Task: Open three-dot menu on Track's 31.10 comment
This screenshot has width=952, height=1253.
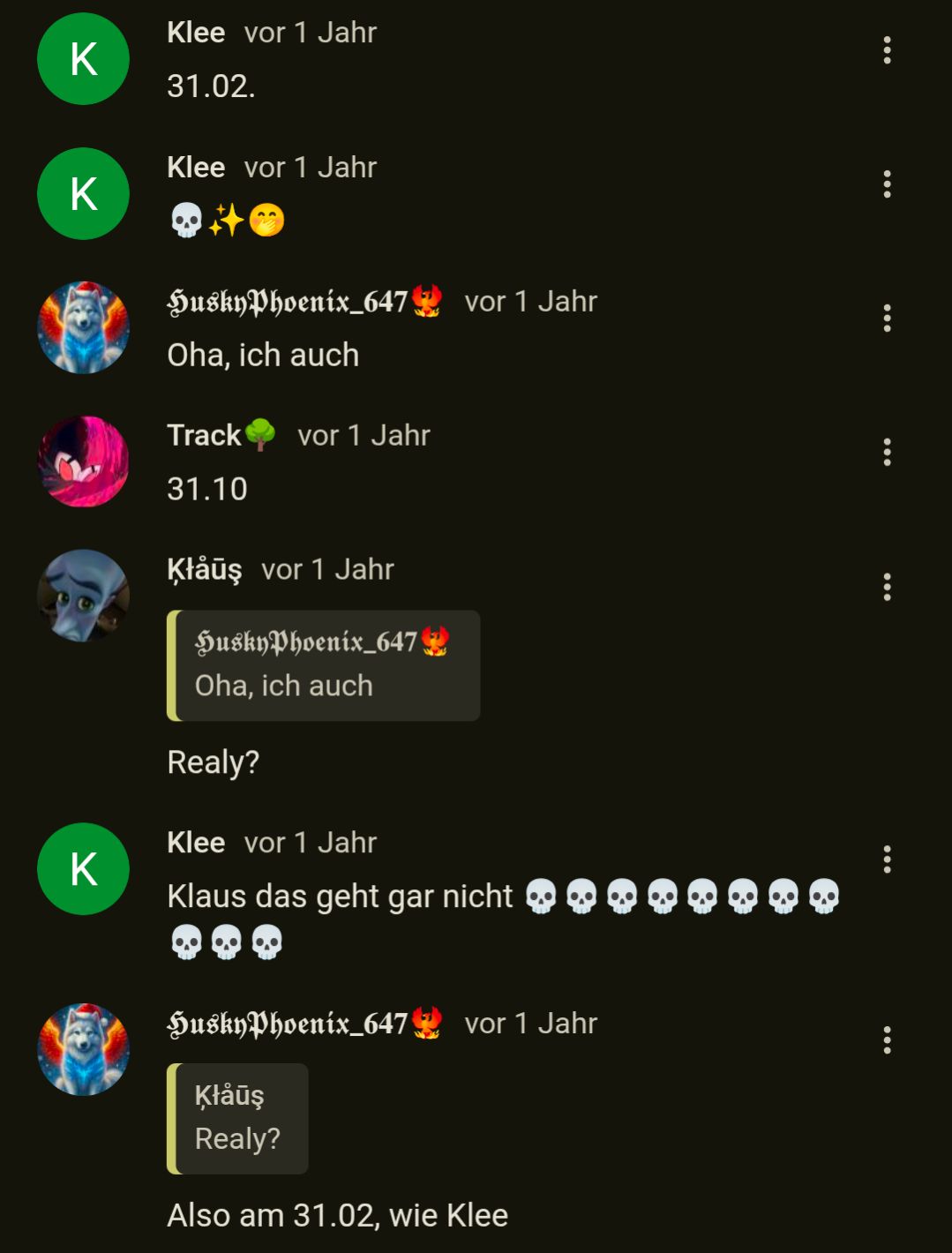Action: tap(887, 453)
